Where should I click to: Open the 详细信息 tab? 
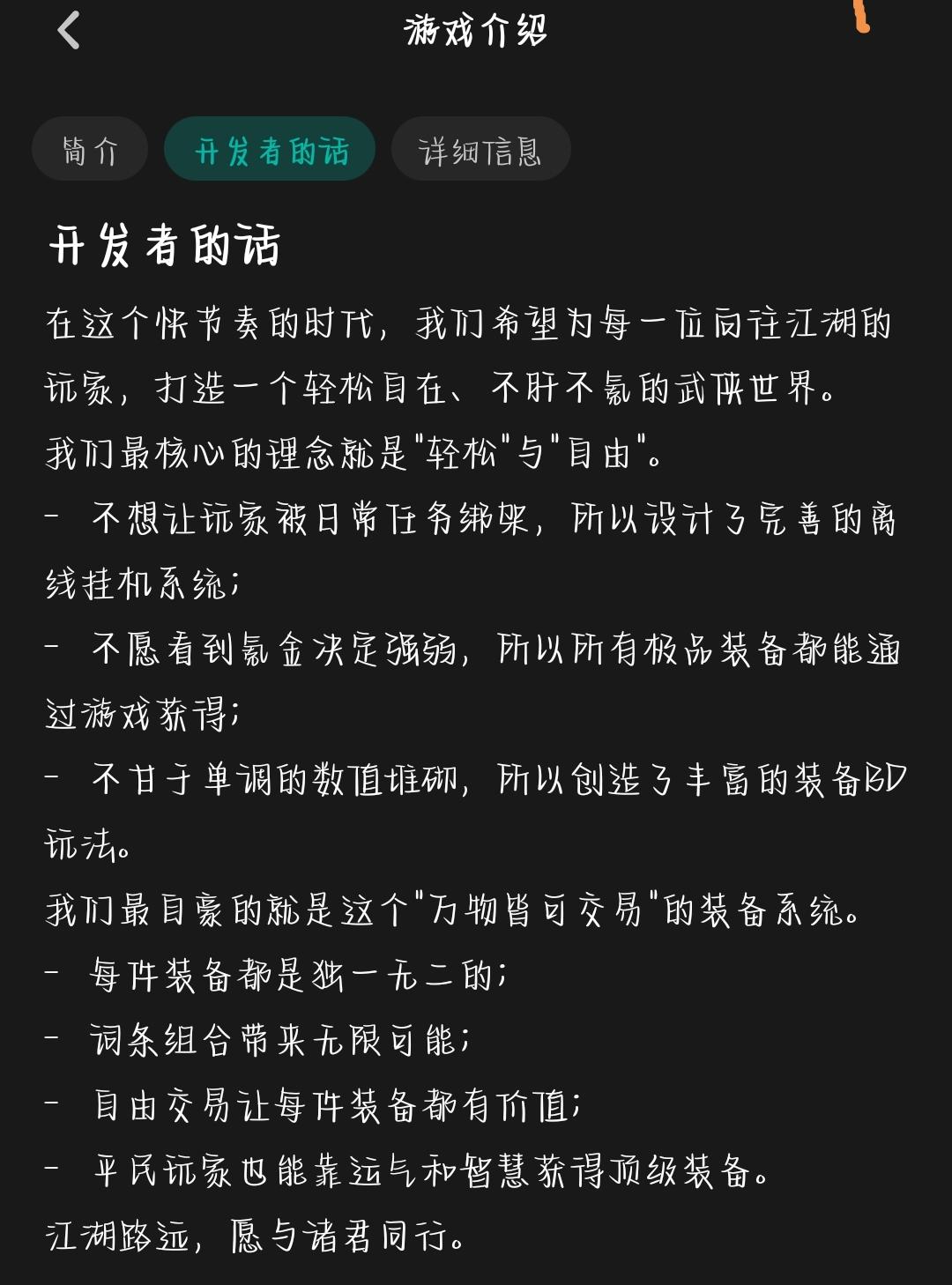point(480,148)
